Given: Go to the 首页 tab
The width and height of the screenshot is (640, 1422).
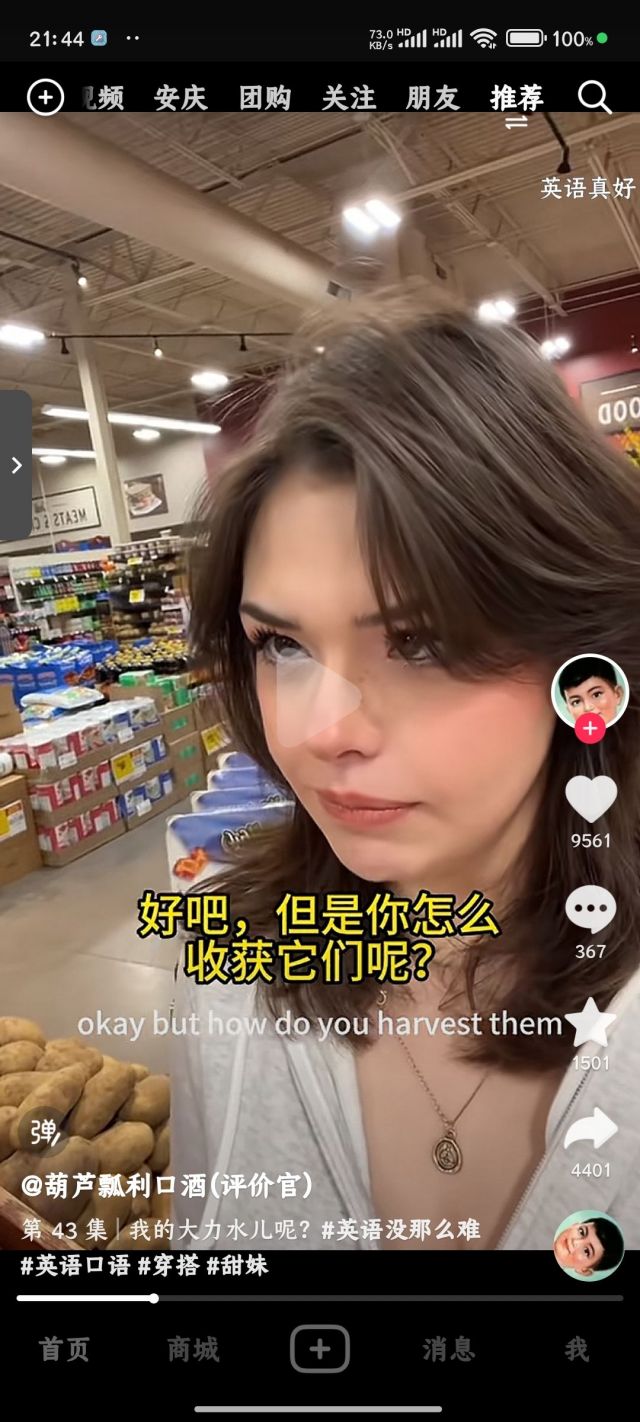Looking at the screenshot, I should (64, 1349).
